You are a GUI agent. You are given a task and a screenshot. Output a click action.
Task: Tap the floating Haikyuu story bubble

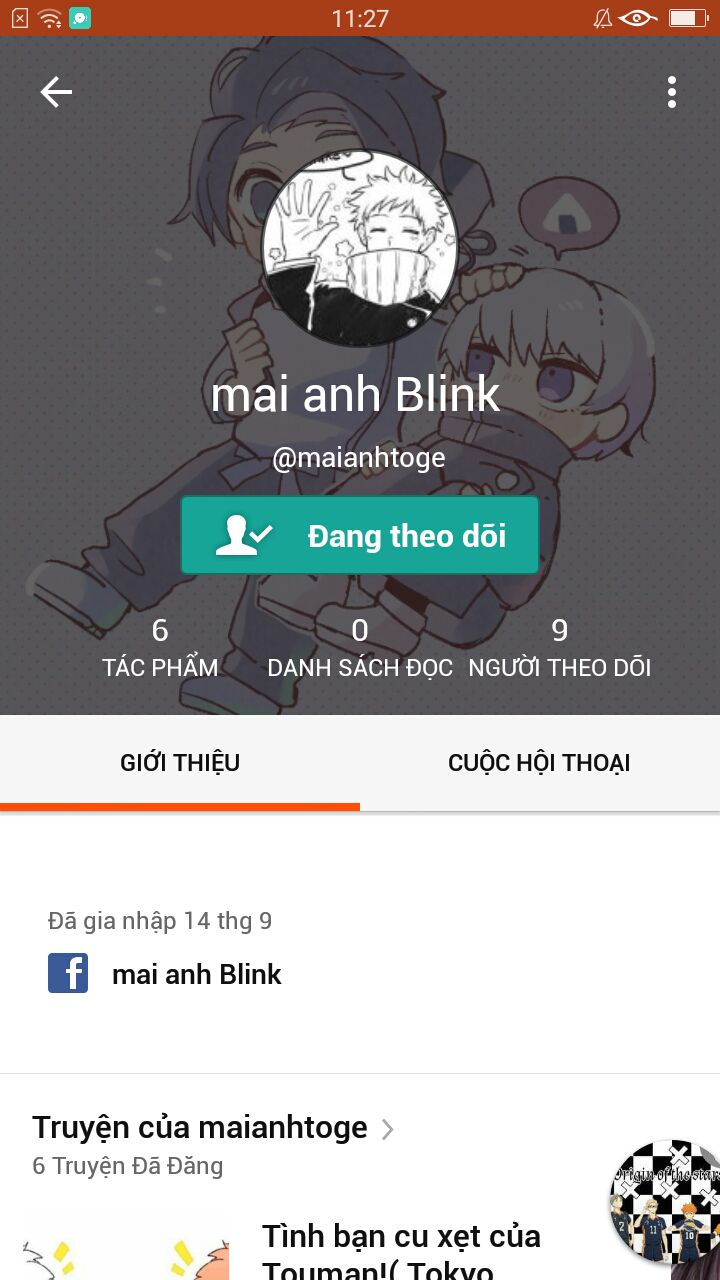pos(666,1200)
